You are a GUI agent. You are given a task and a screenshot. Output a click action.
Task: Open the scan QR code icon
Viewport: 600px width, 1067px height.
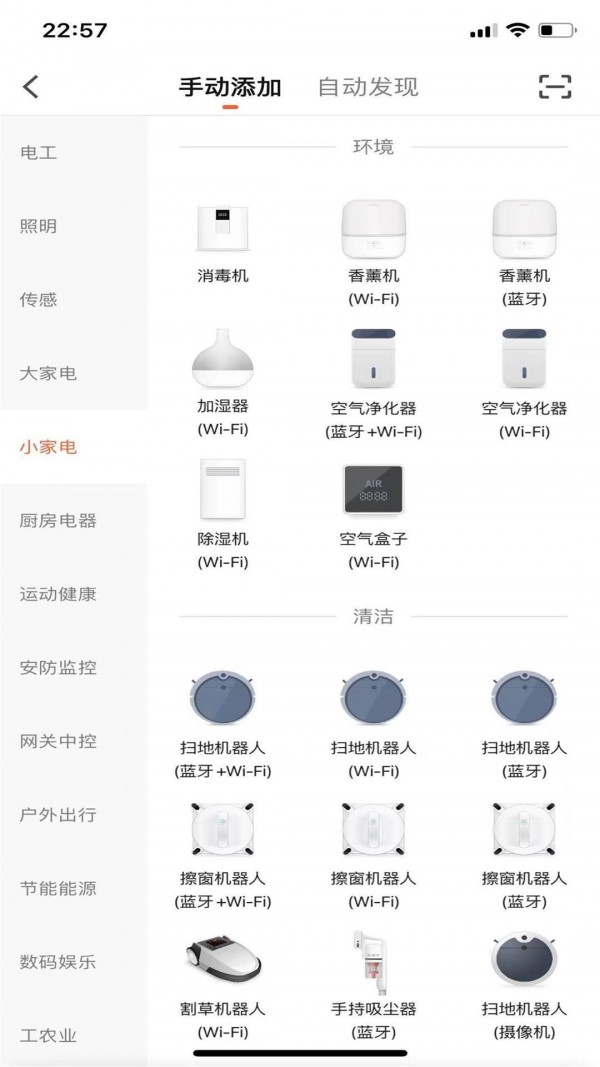[554, 87]
